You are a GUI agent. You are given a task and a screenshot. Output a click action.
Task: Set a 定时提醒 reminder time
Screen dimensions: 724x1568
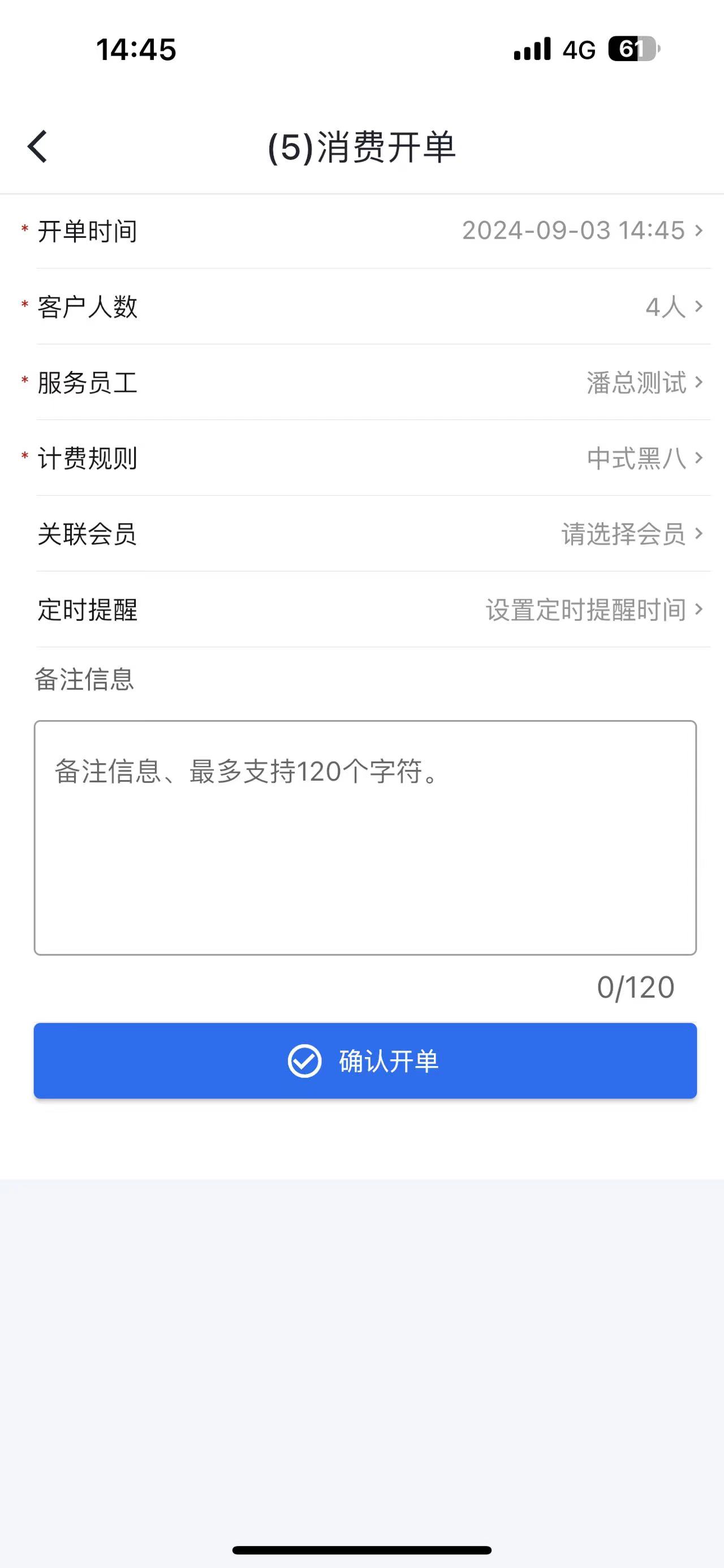click(x=594, y=609)
